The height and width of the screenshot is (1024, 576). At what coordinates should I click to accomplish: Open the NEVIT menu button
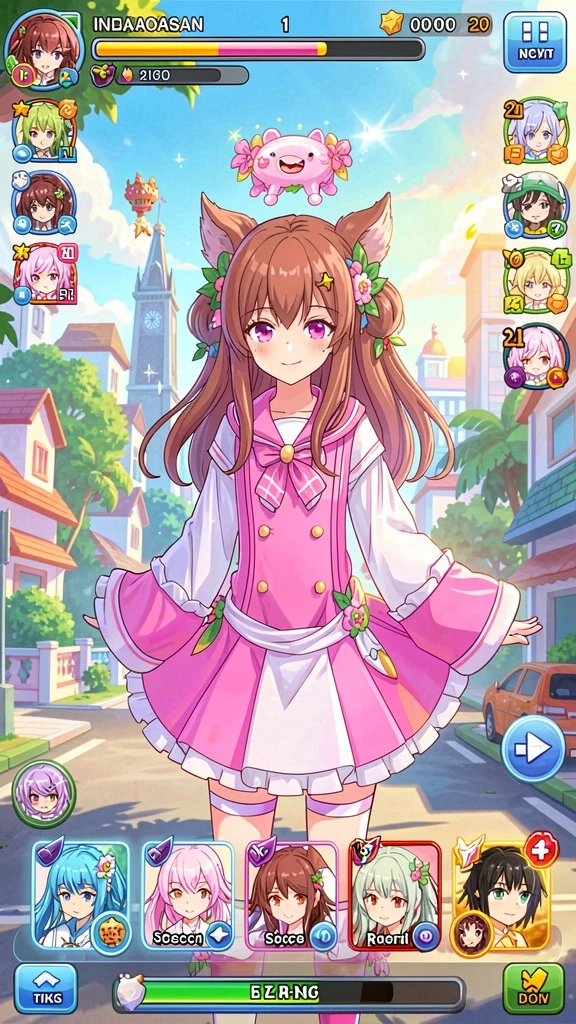(534, 42)
